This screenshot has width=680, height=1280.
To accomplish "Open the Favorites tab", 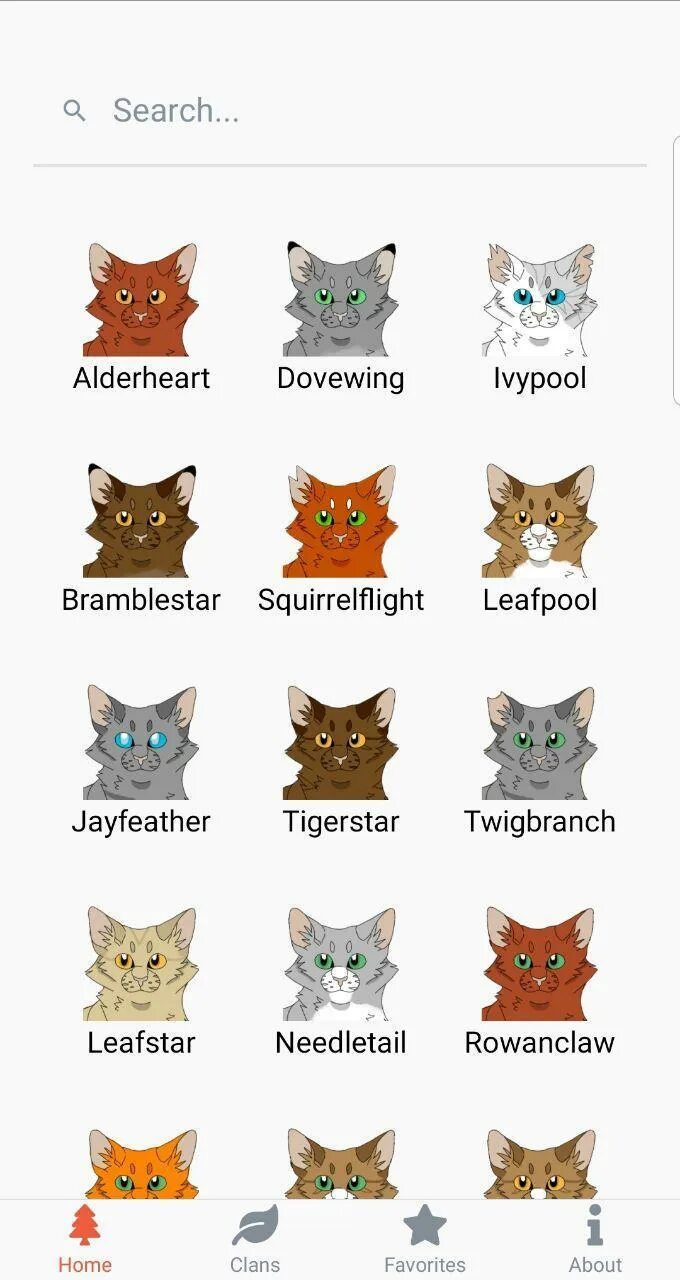I will (425, 1240).
